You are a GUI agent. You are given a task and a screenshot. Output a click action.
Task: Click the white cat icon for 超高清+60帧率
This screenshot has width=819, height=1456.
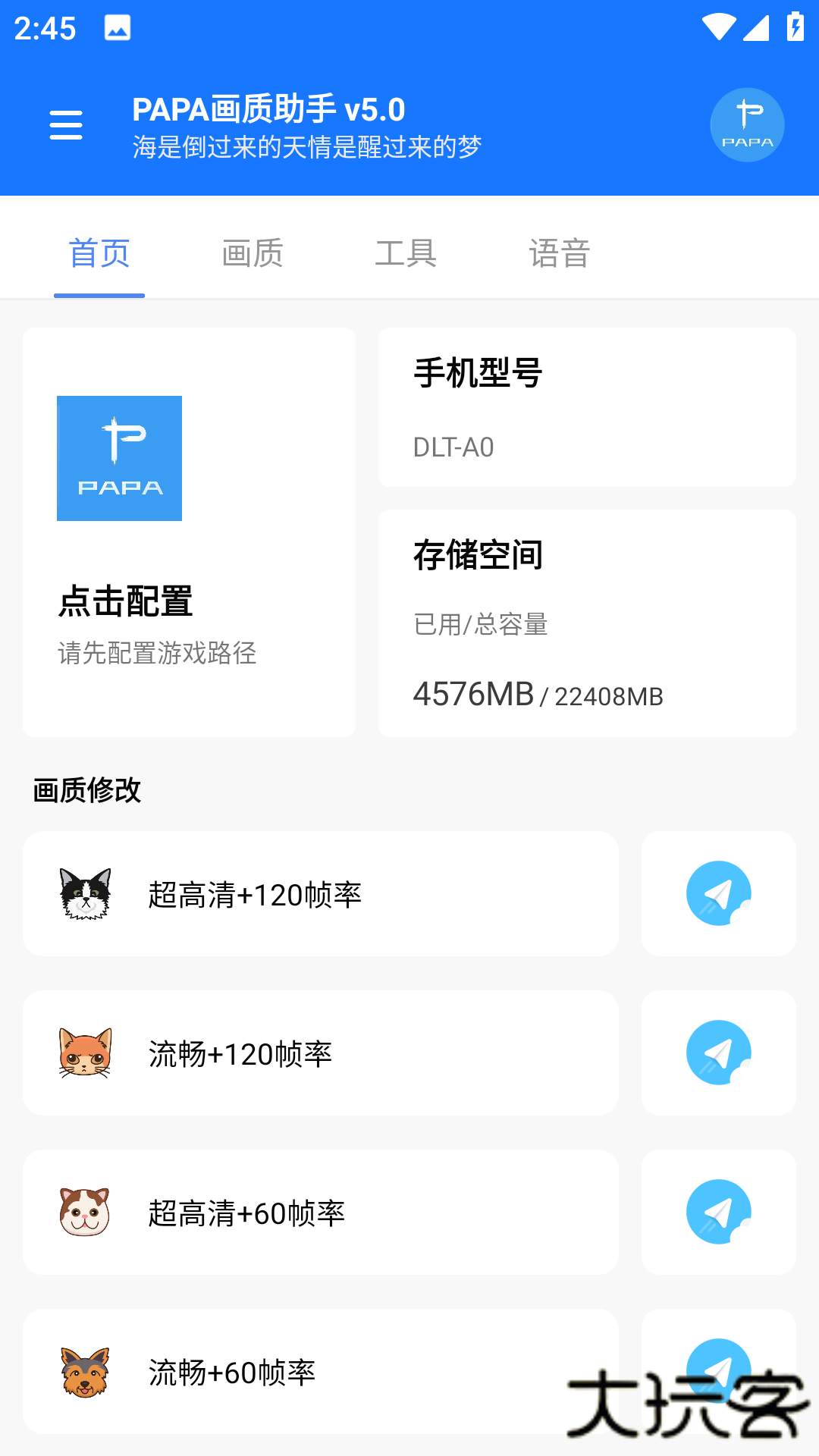(85, 1212)
